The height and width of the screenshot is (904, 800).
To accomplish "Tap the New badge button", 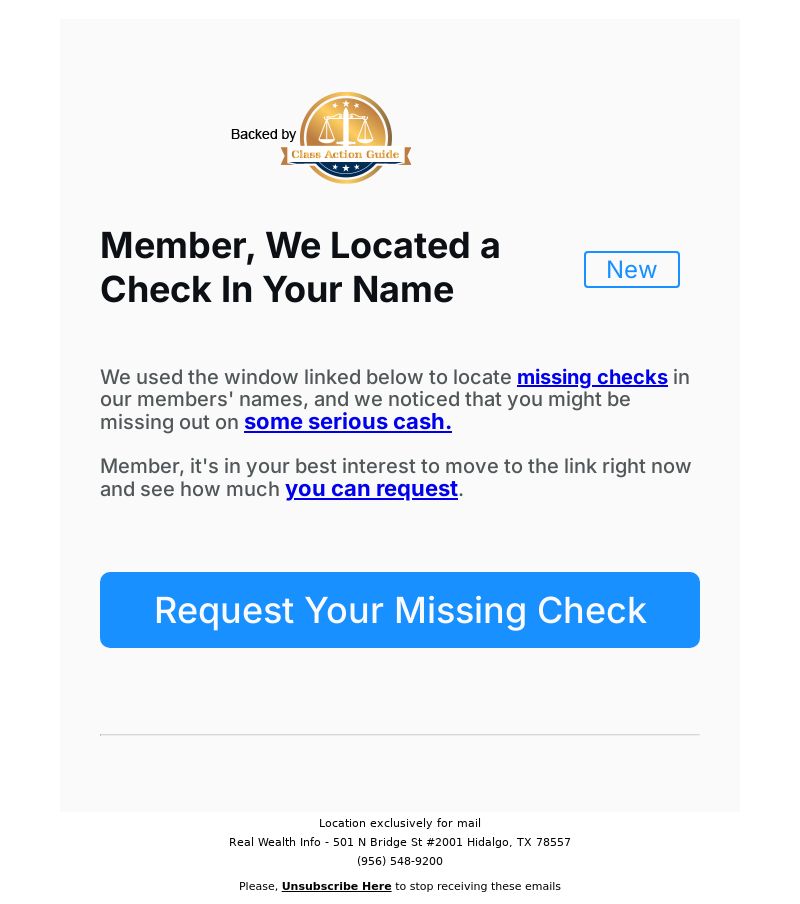I will pos(631,270).
